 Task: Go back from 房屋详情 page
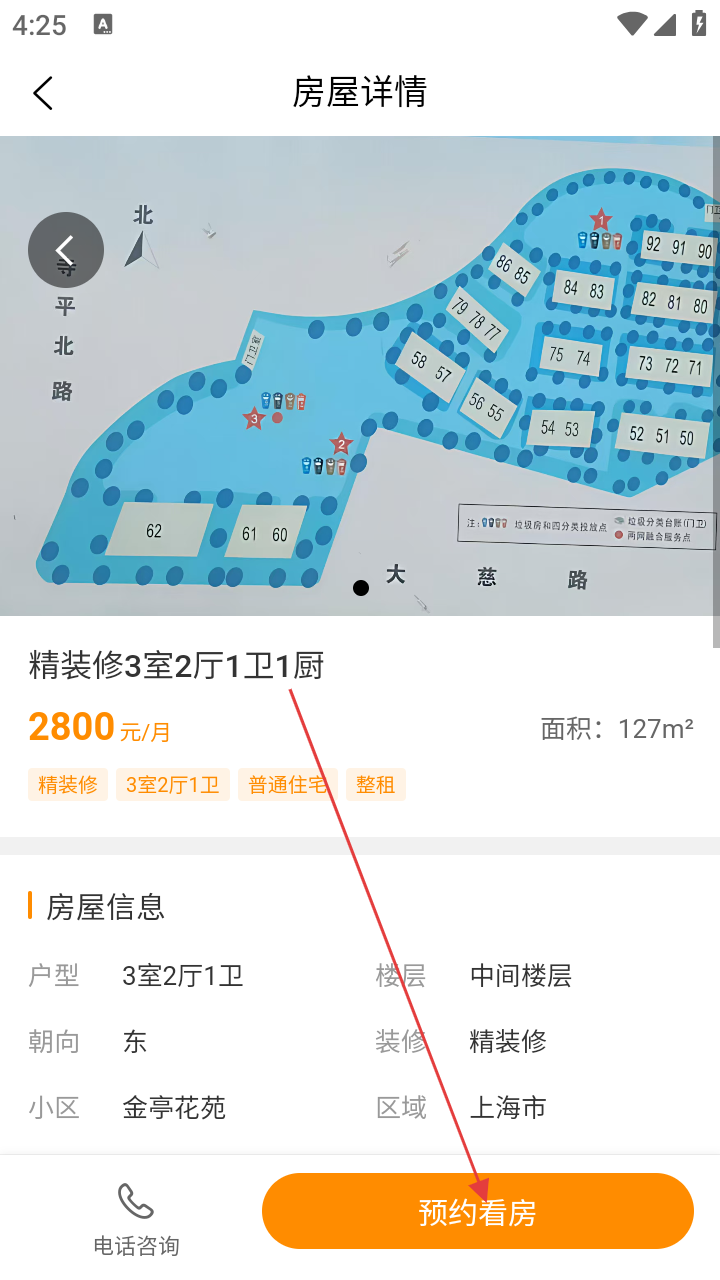pos(42,93)
